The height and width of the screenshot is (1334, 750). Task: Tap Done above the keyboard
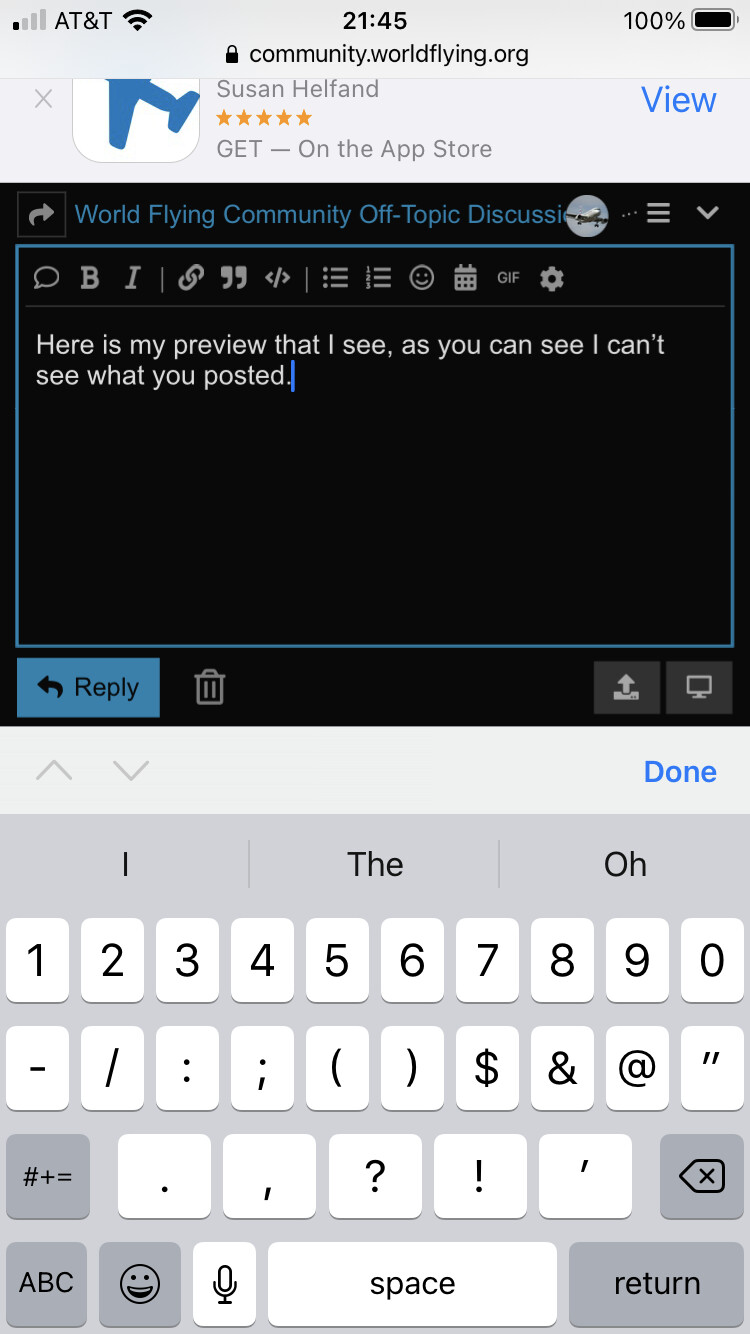680,771
